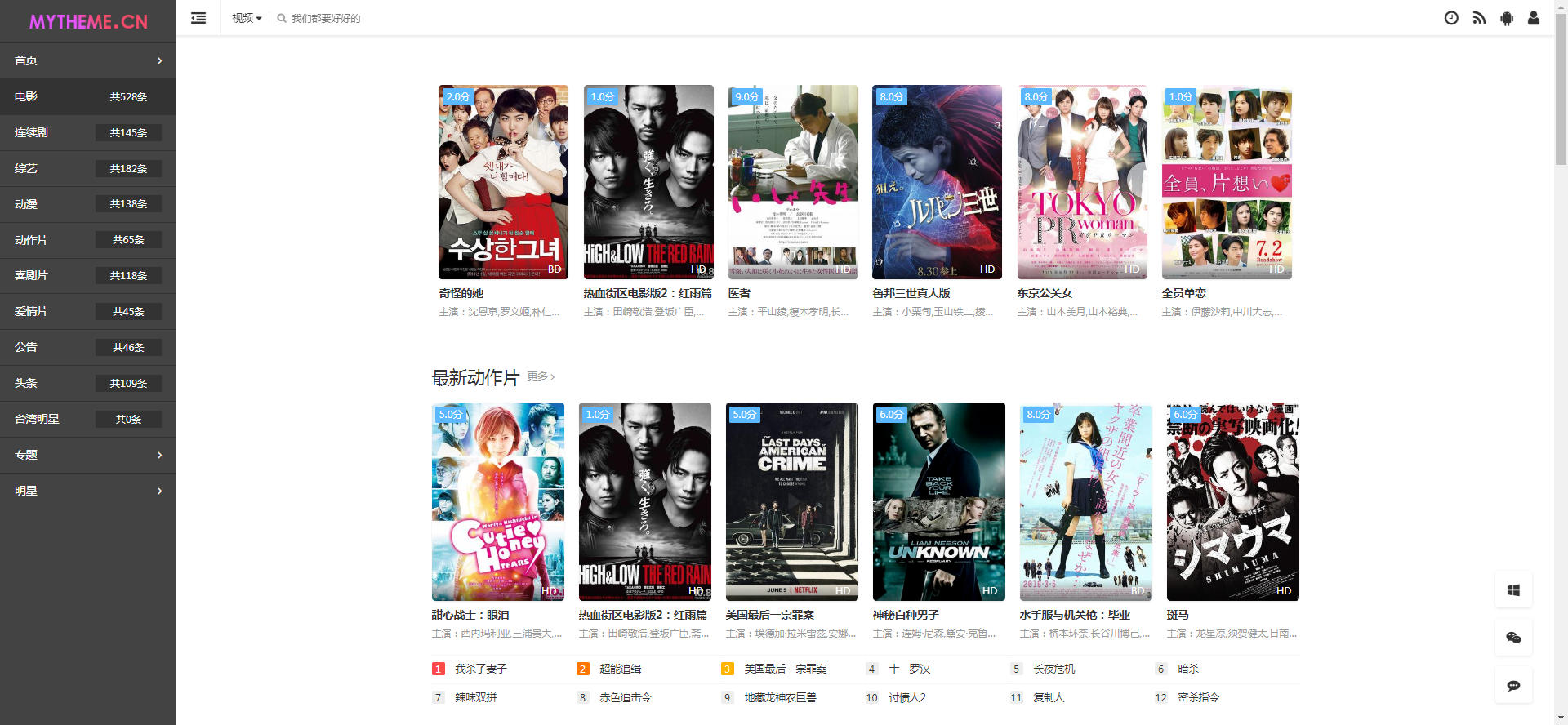Open the movie card 神秘白种男子
The image size is (1568, 725).
click(x=938, y=501)
